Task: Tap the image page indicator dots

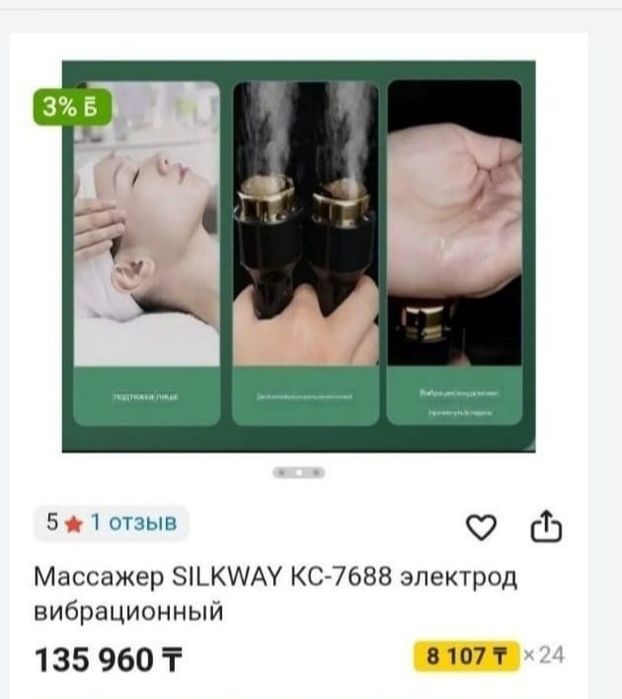Action: tap(298, 472)
